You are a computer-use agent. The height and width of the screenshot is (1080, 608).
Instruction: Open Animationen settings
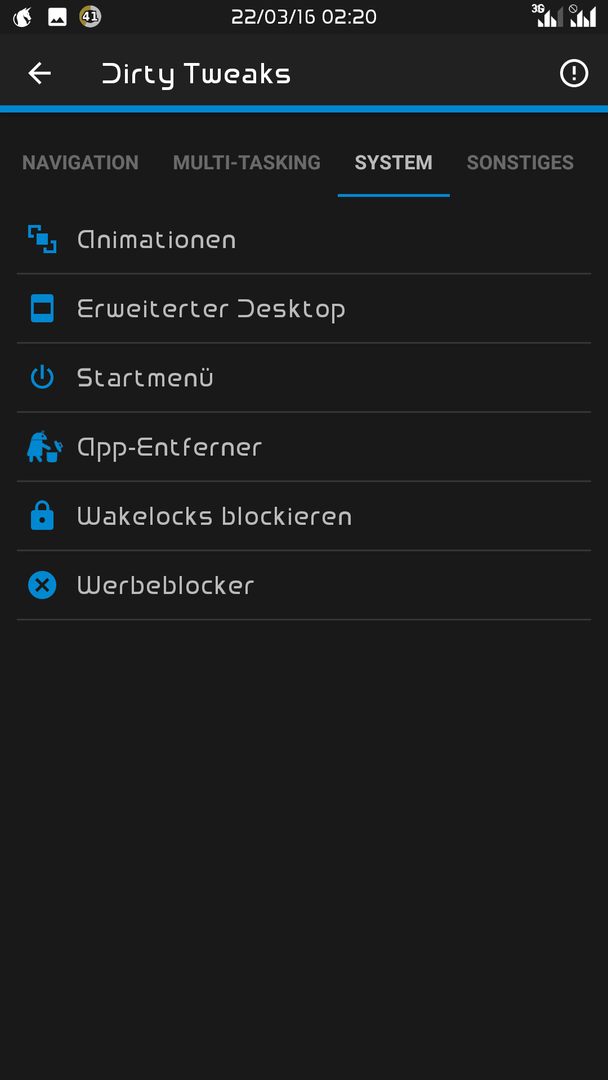point(304,240)
